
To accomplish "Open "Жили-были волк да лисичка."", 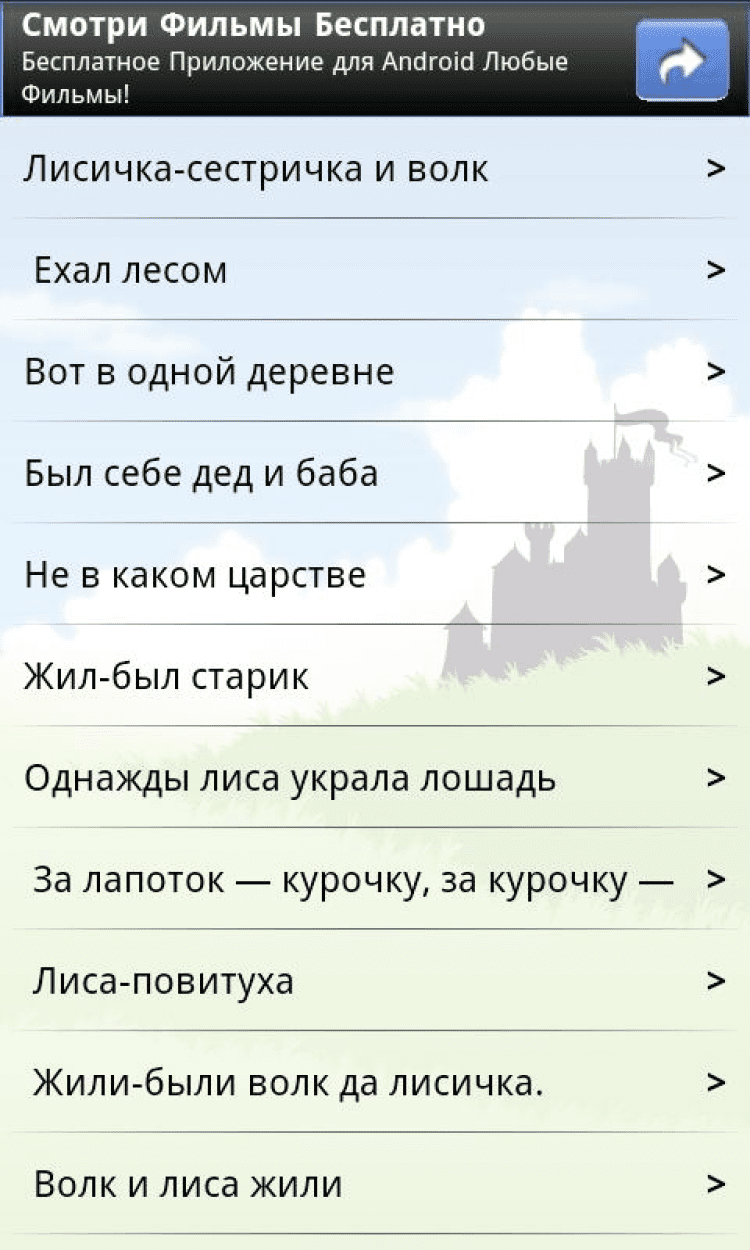I will [x=374, y=1083].
